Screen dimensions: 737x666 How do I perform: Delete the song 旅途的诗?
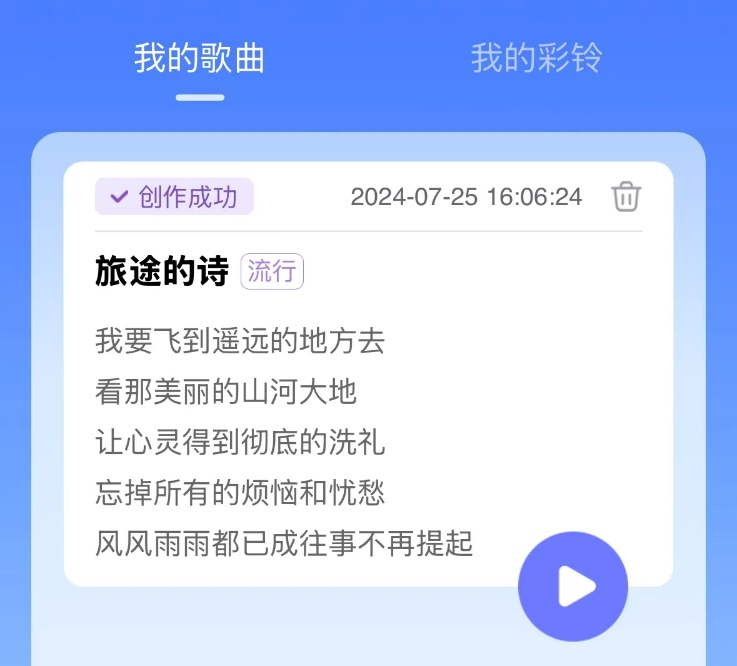click(626, 196)
